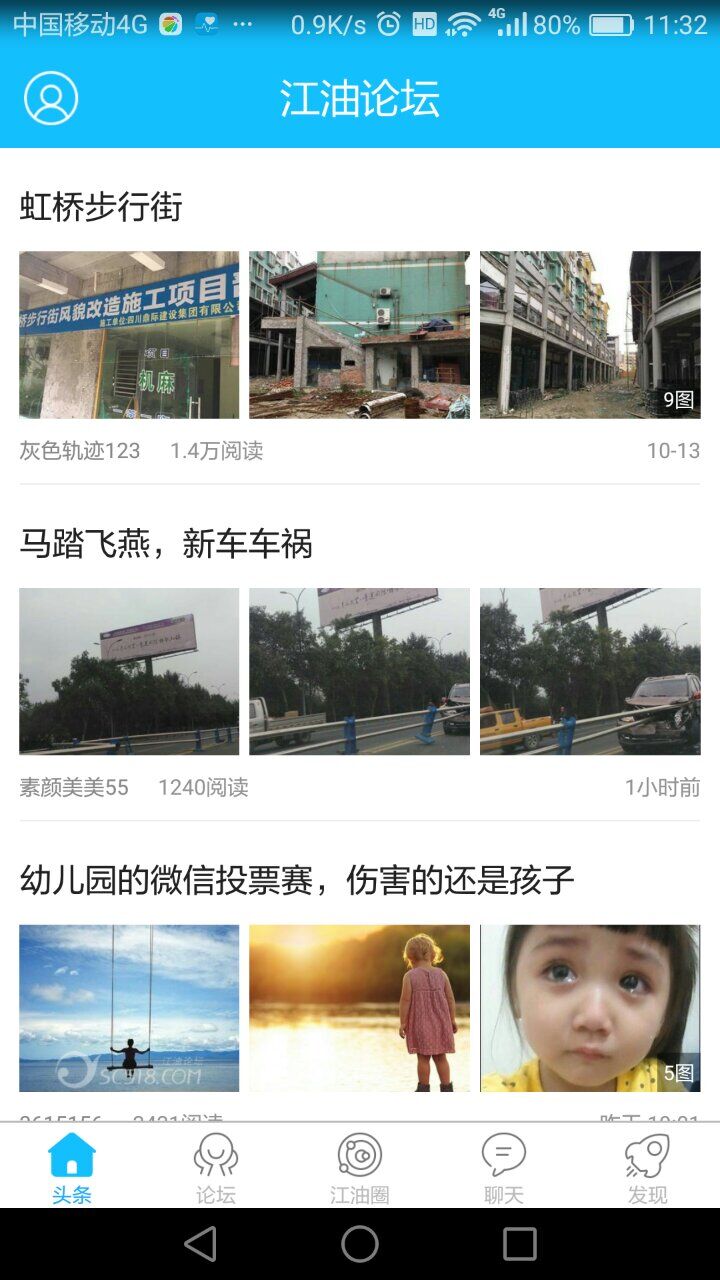Viewport: 720px width, 1280px height.
Task: Open the 聊天 tab
Action: click(504, 1167)
